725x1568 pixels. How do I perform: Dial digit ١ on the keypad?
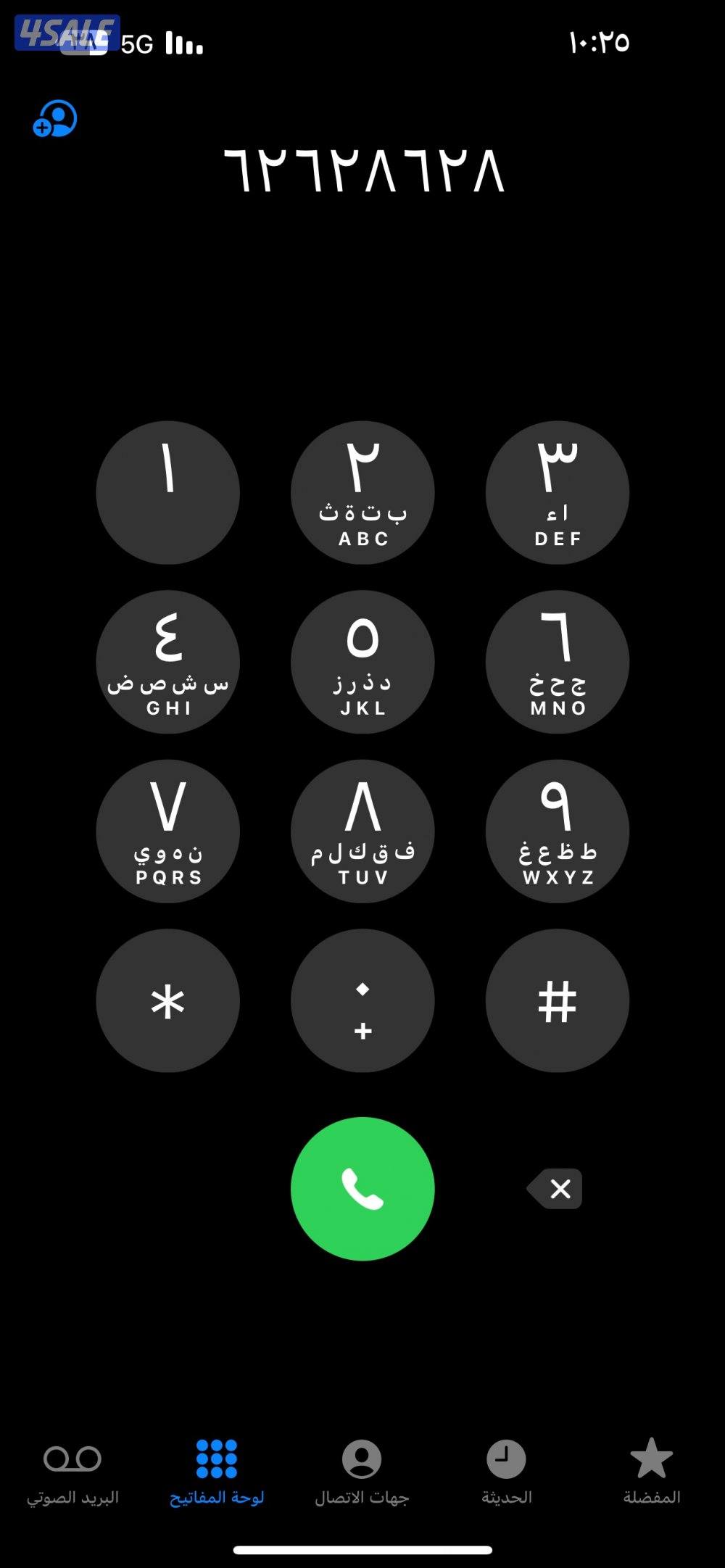(x=167, y=493)
